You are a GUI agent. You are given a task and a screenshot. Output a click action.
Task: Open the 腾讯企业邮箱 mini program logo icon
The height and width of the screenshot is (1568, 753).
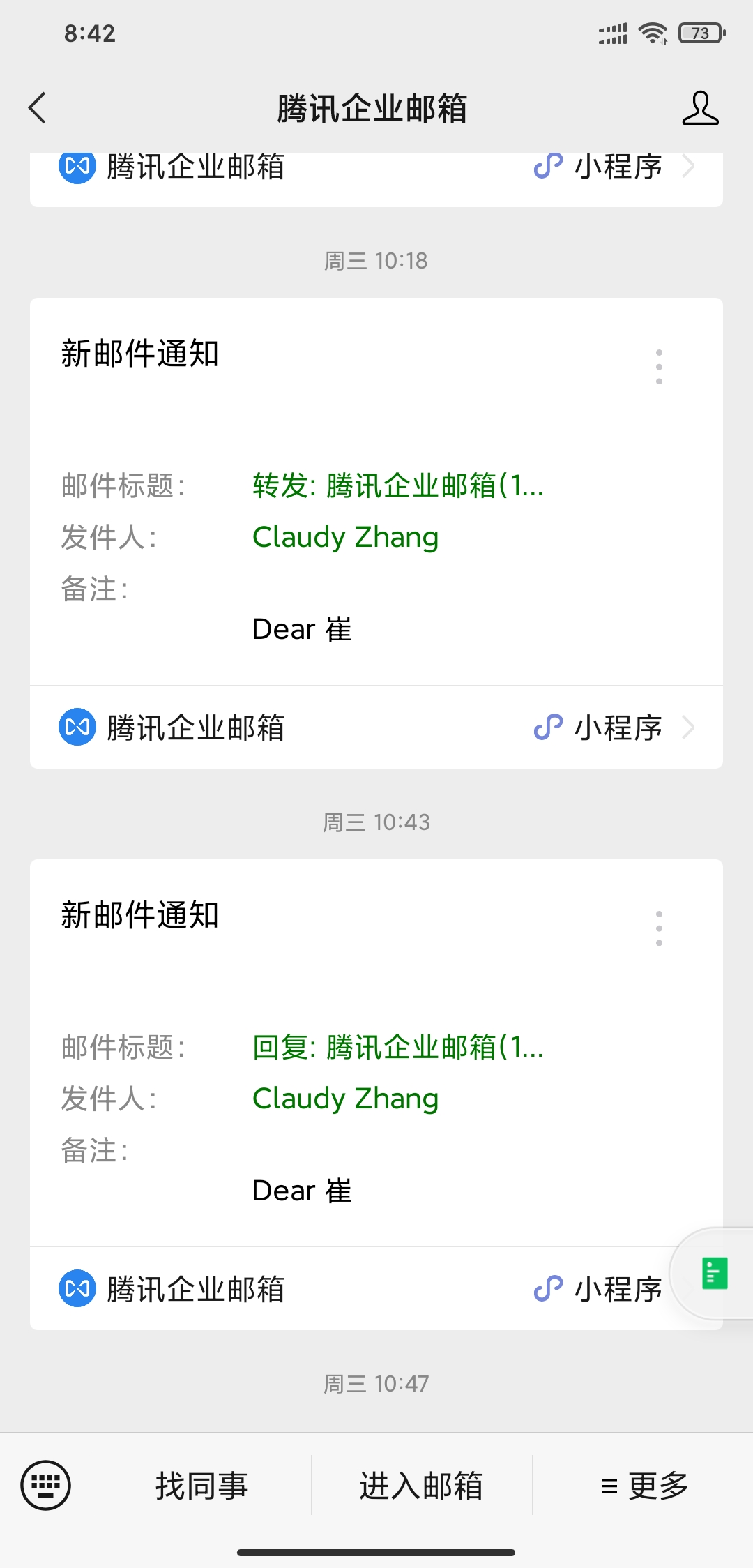coord(77,166)
